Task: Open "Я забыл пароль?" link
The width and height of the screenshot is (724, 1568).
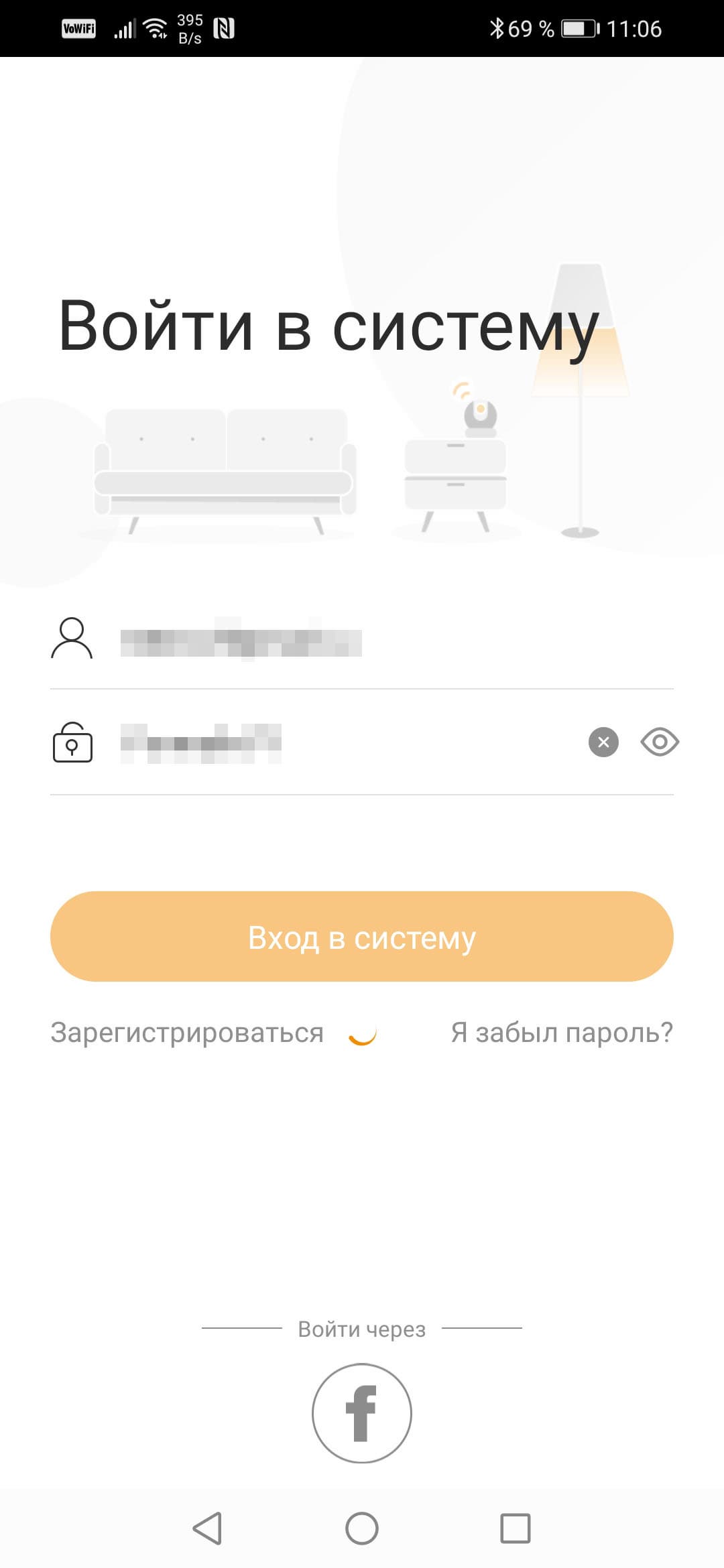Action: coord(562,1033)
